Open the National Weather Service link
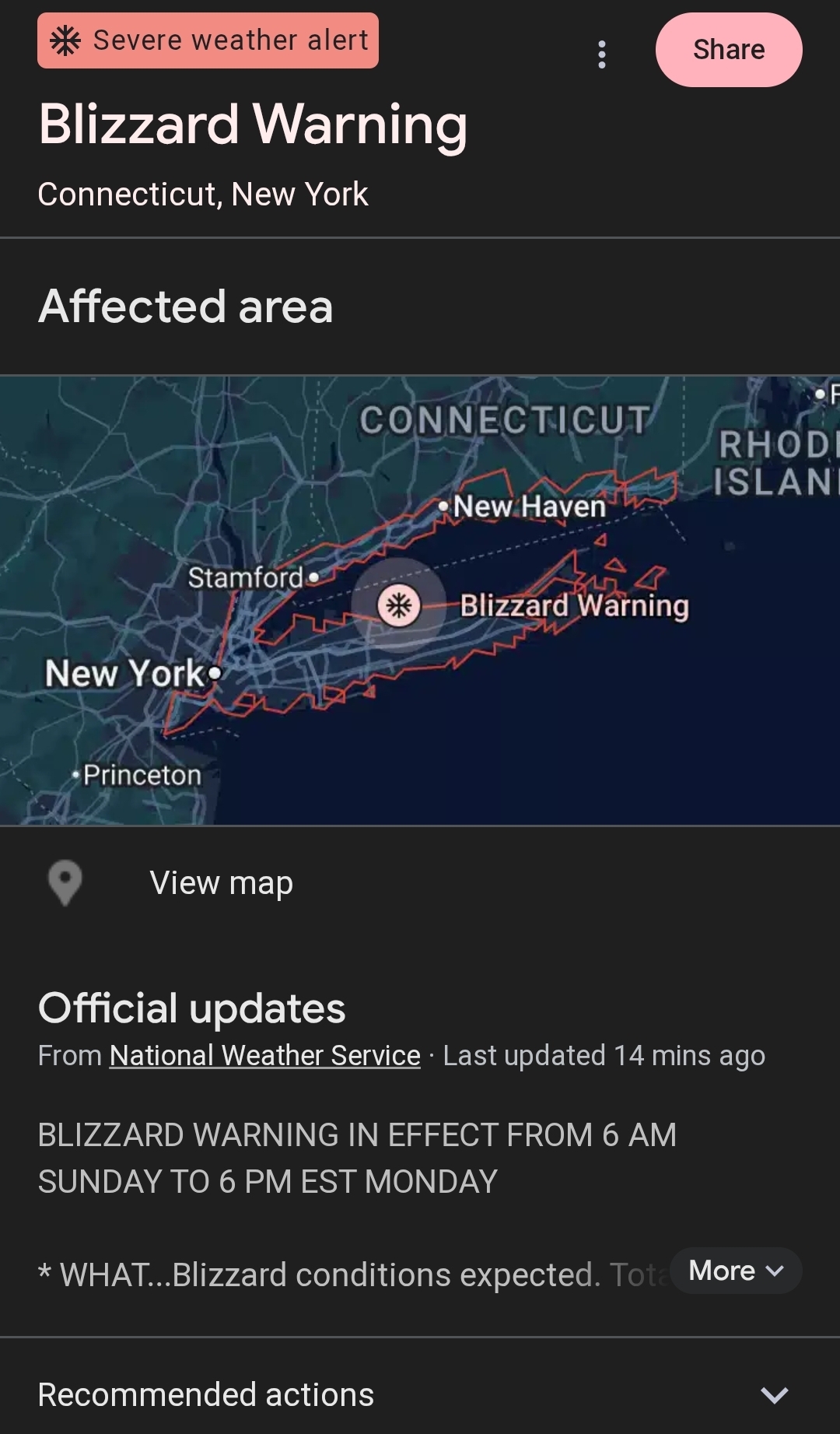 click(x=264, y=1056)
